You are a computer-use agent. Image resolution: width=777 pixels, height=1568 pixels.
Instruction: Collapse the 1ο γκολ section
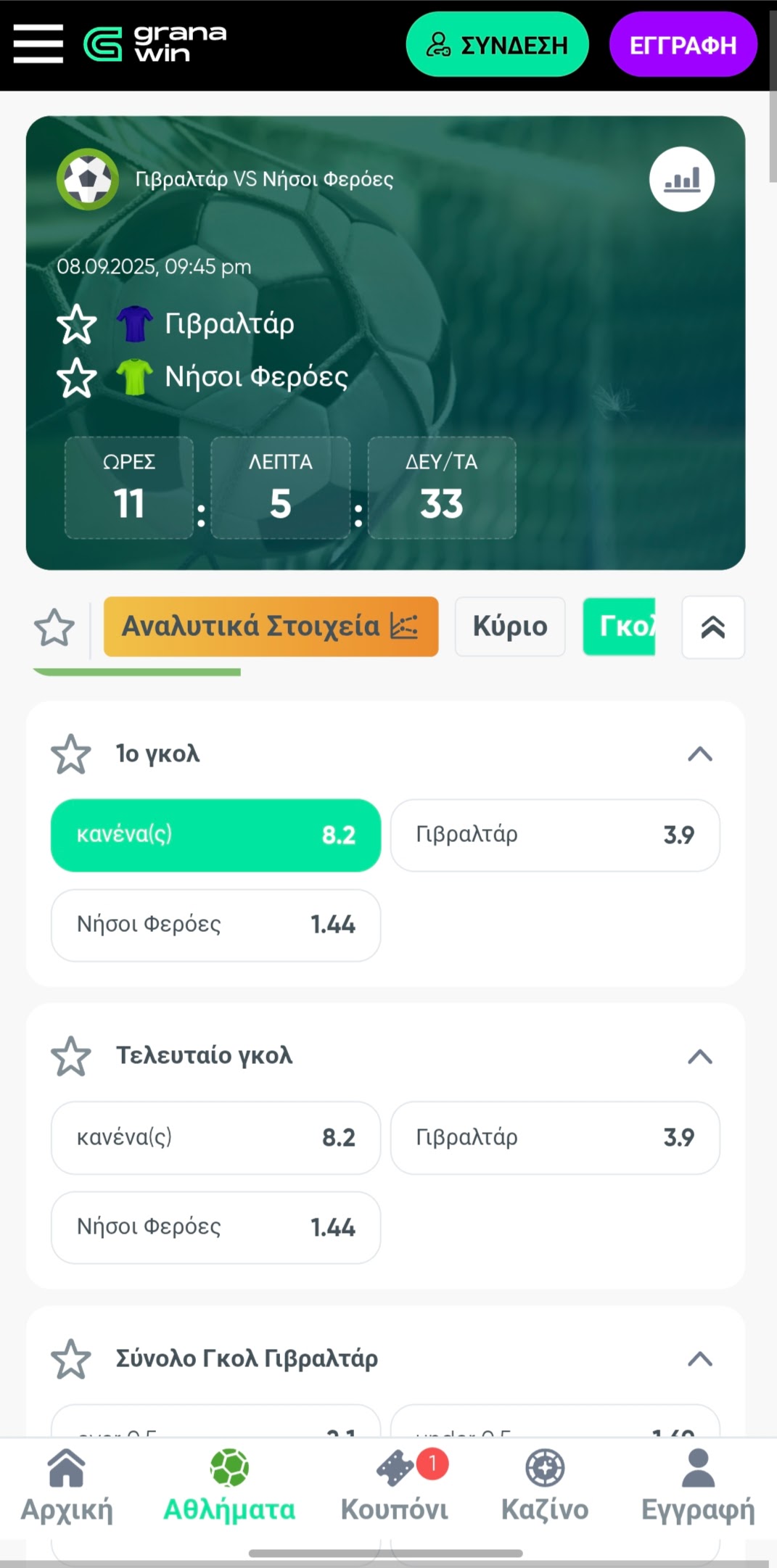(x=699, y=754)
